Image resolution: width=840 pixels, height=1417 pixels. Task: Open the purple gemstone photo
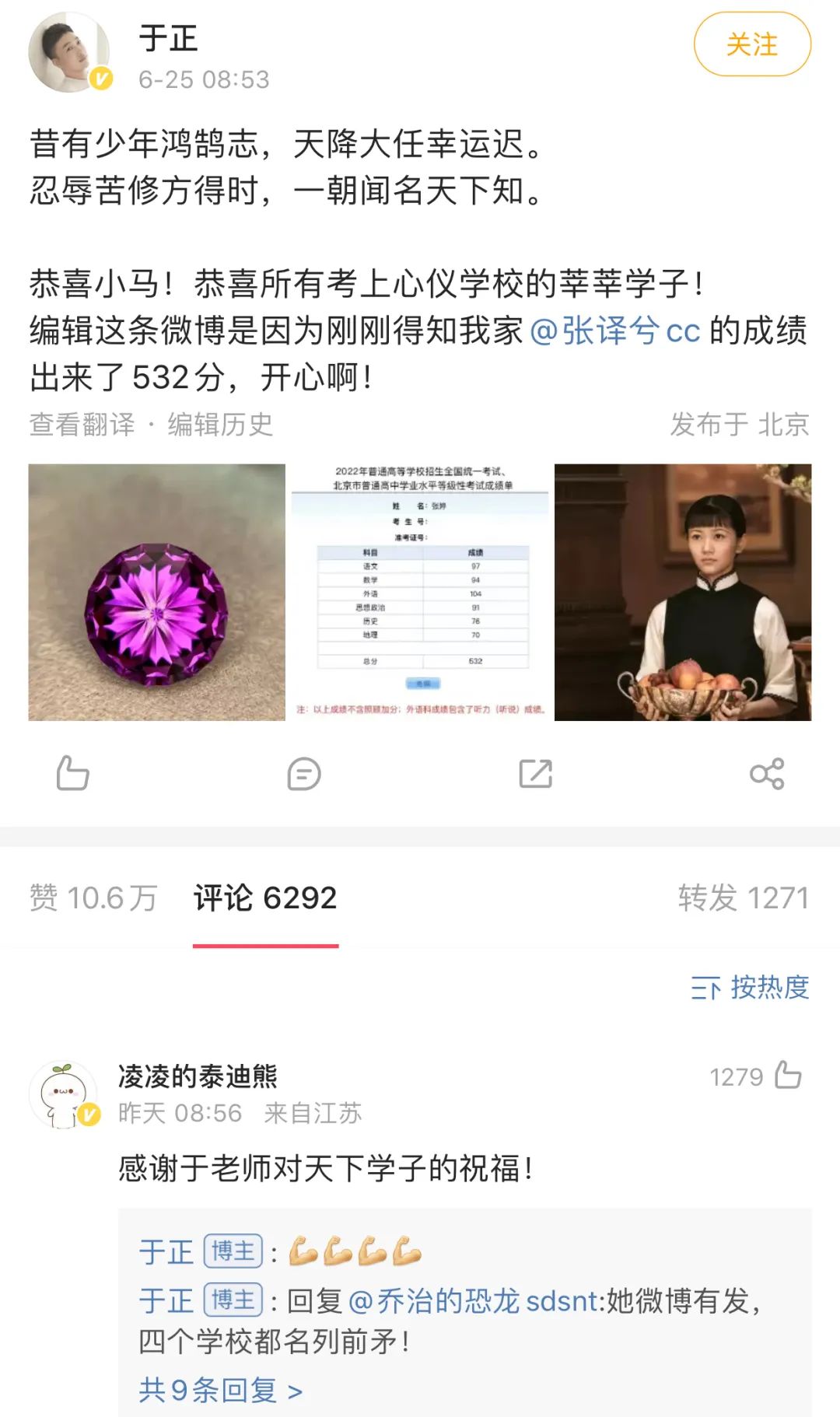point(157,592)
